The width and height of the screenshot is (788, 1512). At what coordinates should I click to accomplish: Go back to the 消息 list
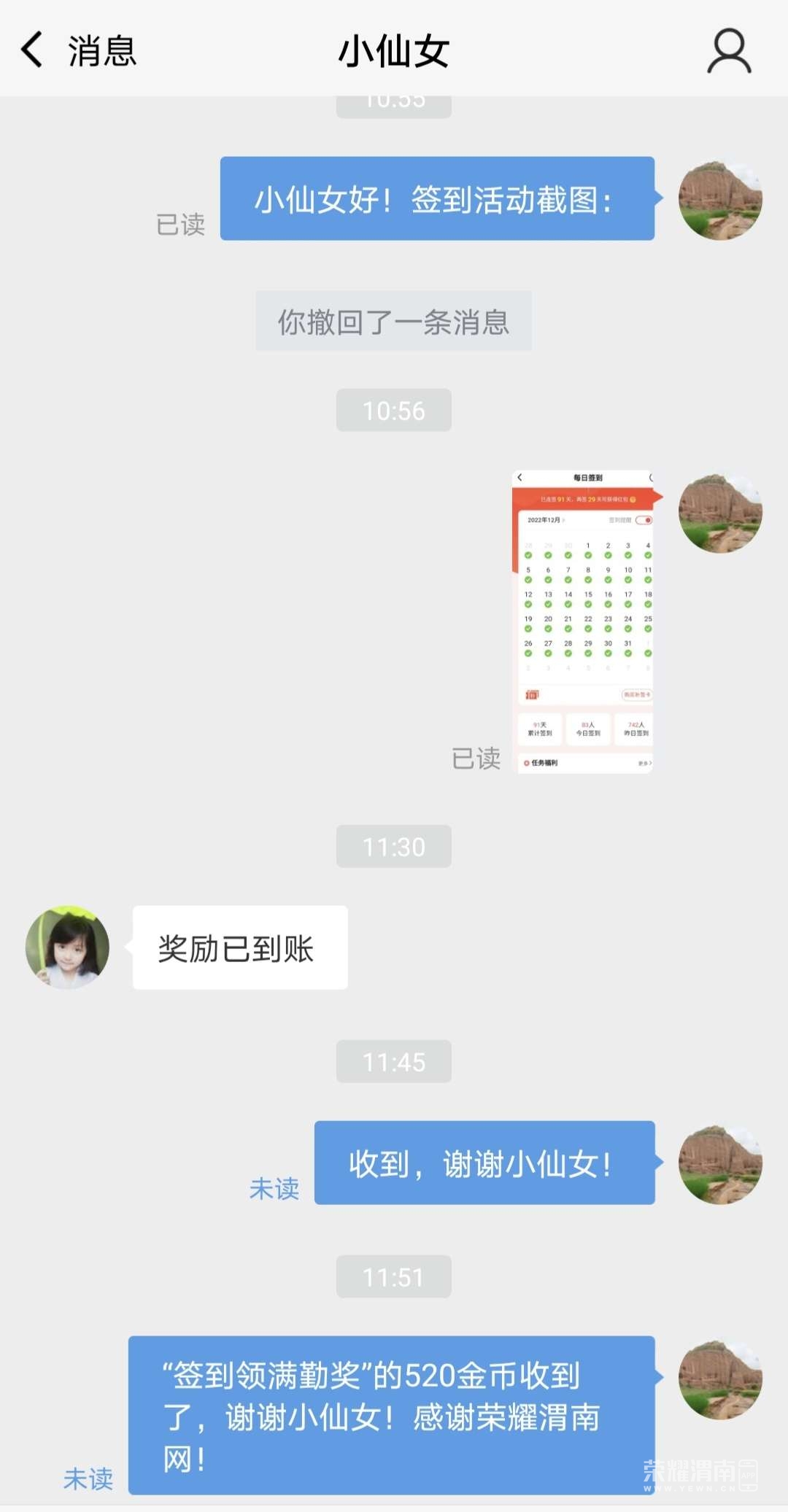pyautogui.click(x=77, y=51)
